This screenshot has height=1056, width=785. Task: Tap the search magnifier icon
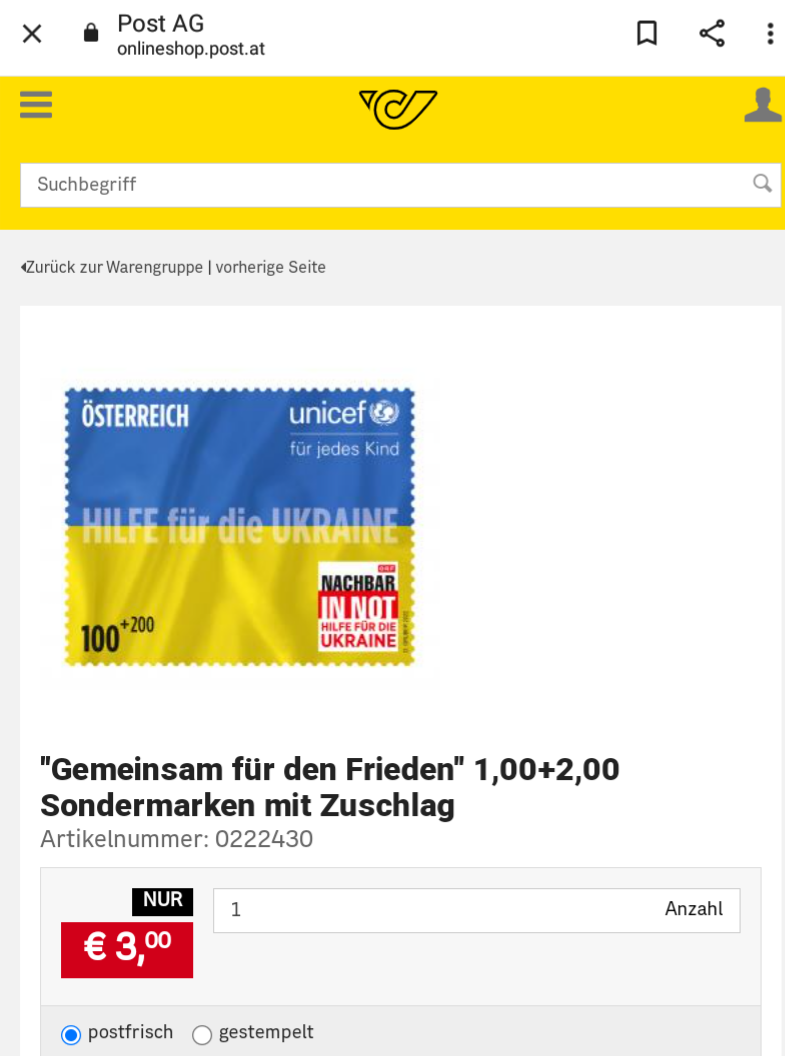(762, 183)
